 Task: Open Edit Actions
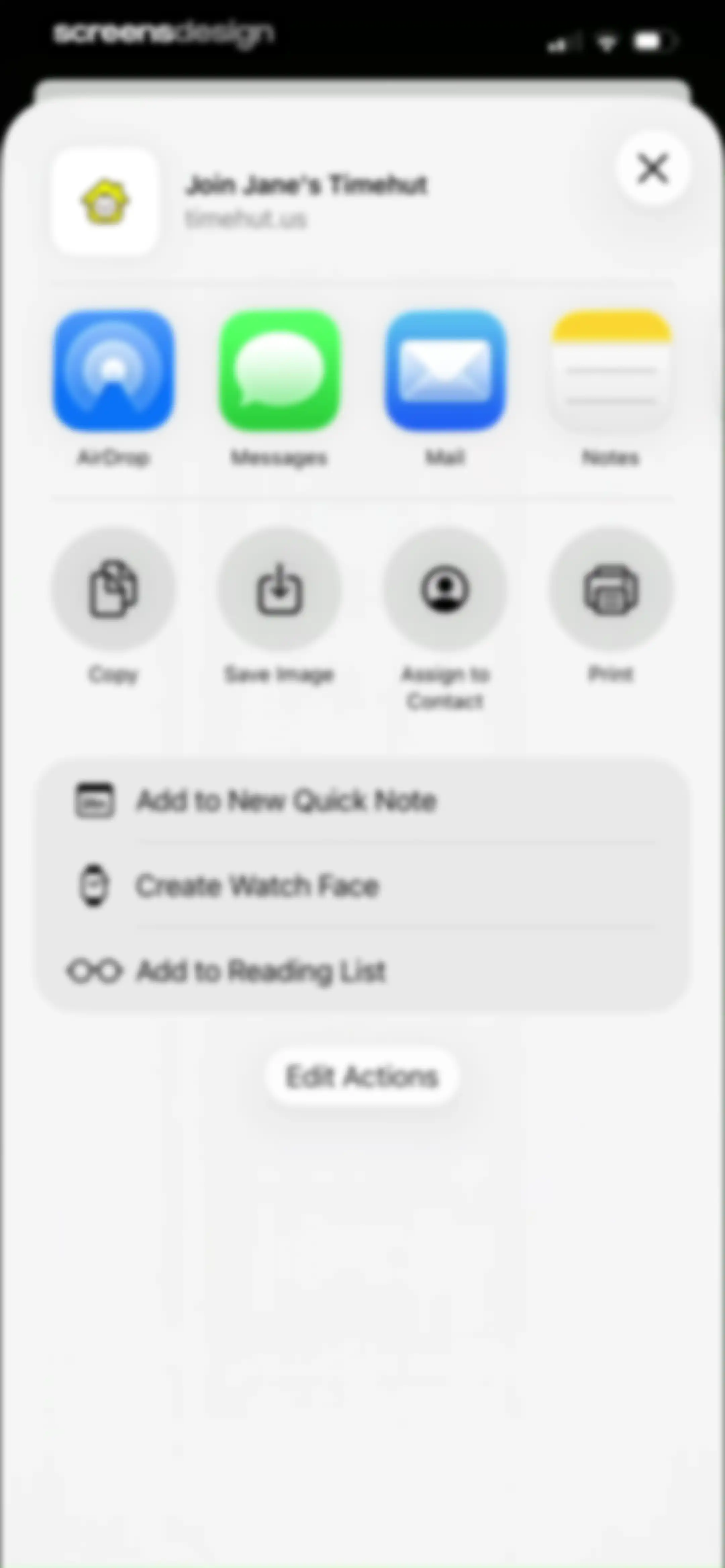[x=362, y=1076]
